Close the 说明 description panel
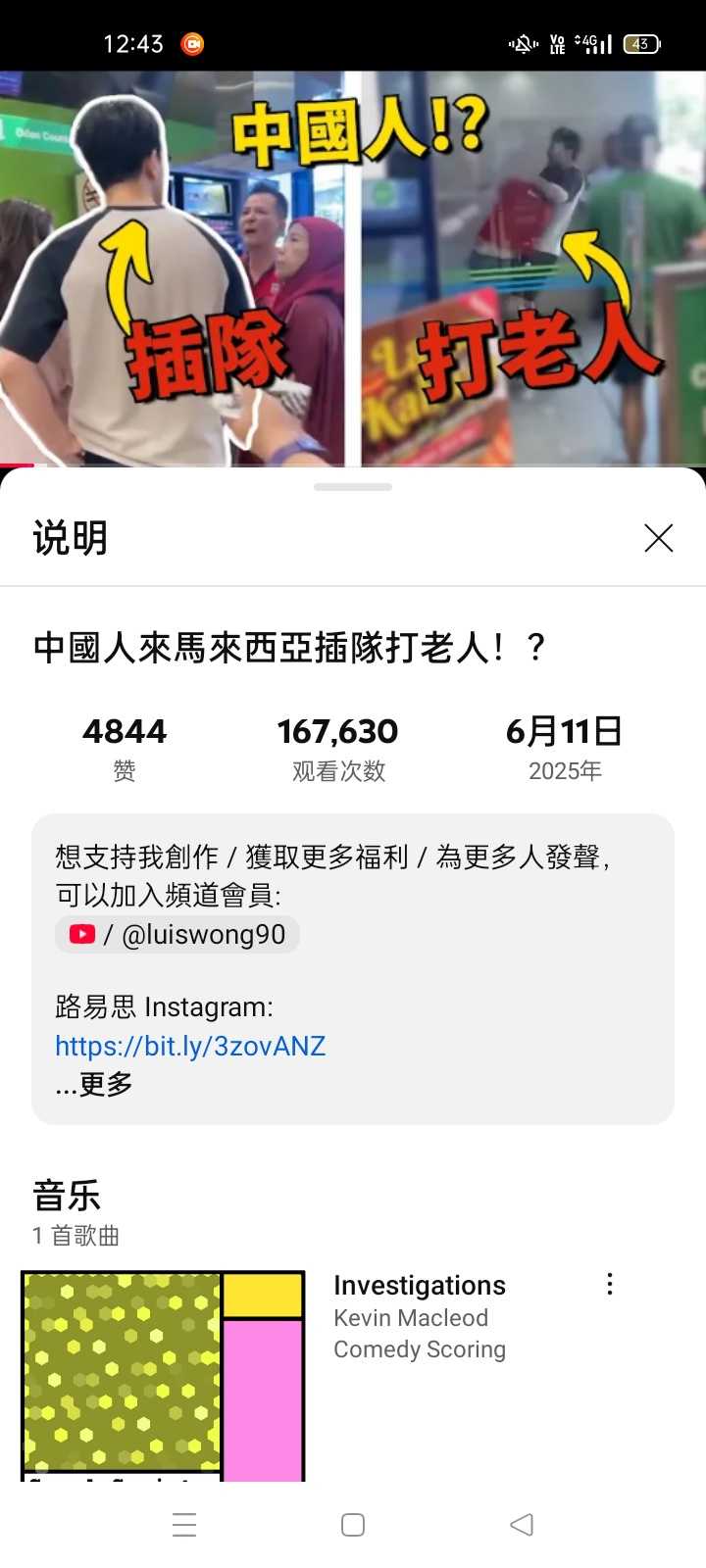 [x=658, y=537]
